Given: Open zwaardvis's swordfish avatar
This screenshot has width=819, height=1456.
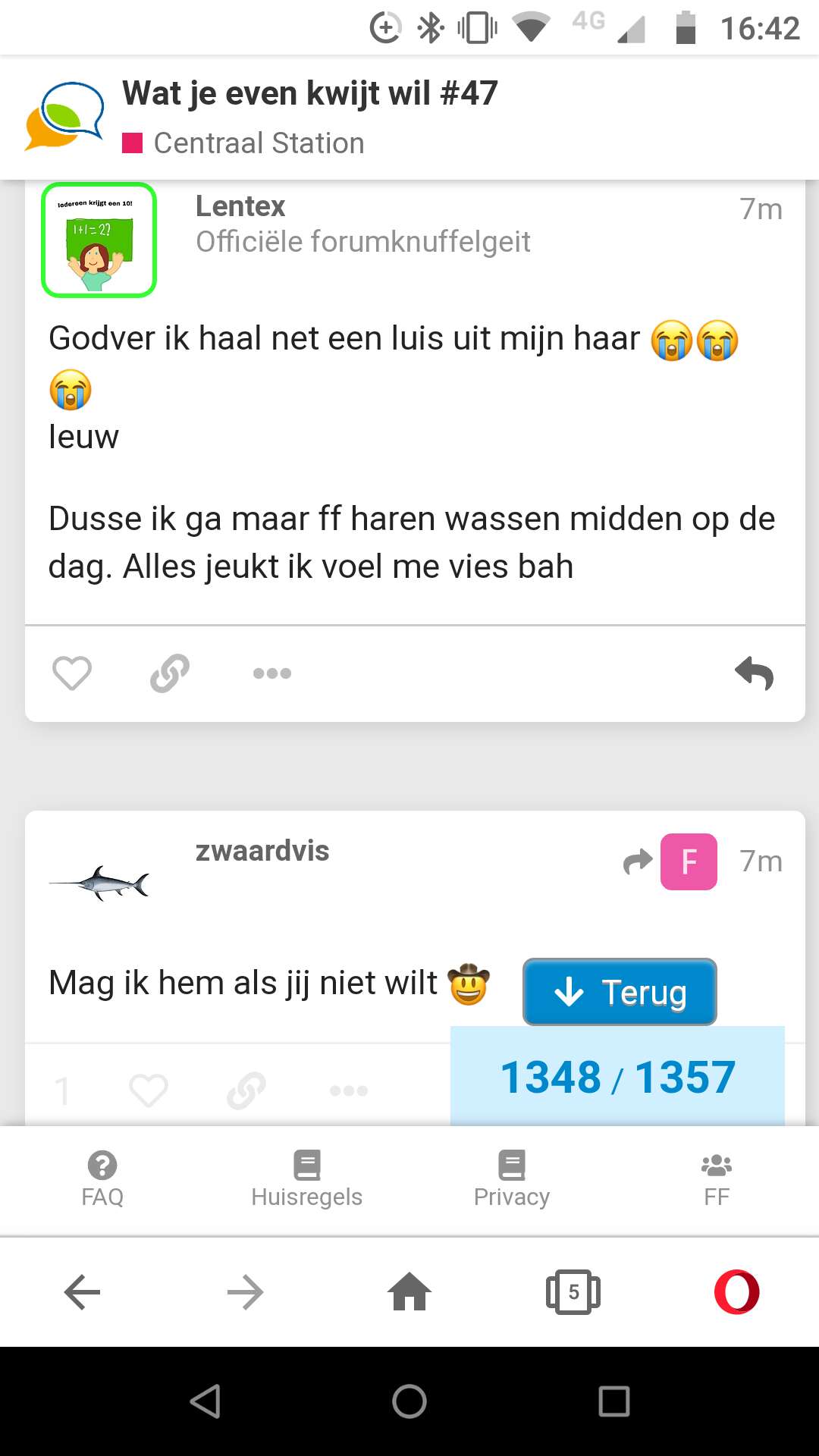Looking at the screenshot, I should pyautogui.click(x=99, y=883).
